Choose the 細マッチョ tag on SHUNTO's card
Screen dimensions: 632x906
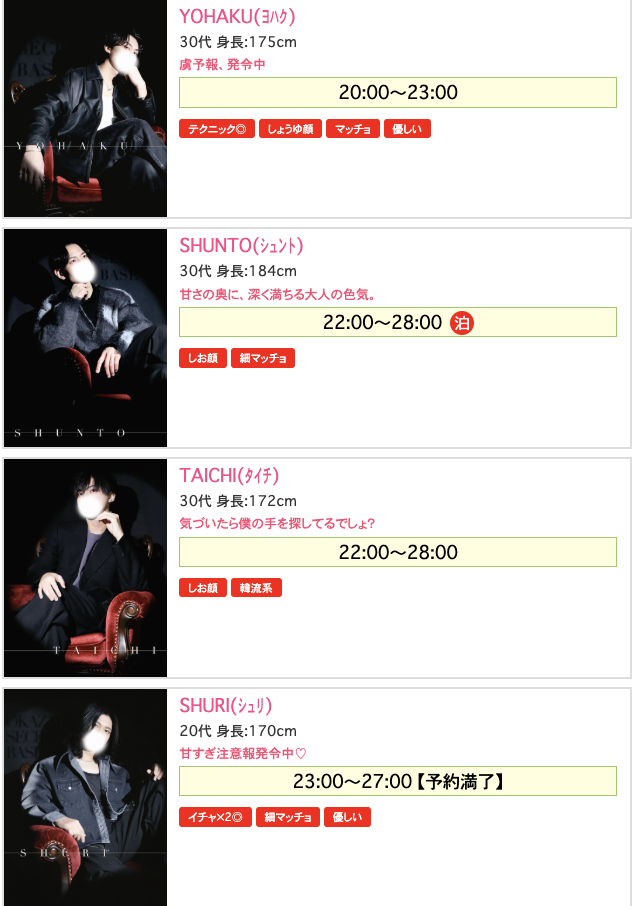click(263, 358)
